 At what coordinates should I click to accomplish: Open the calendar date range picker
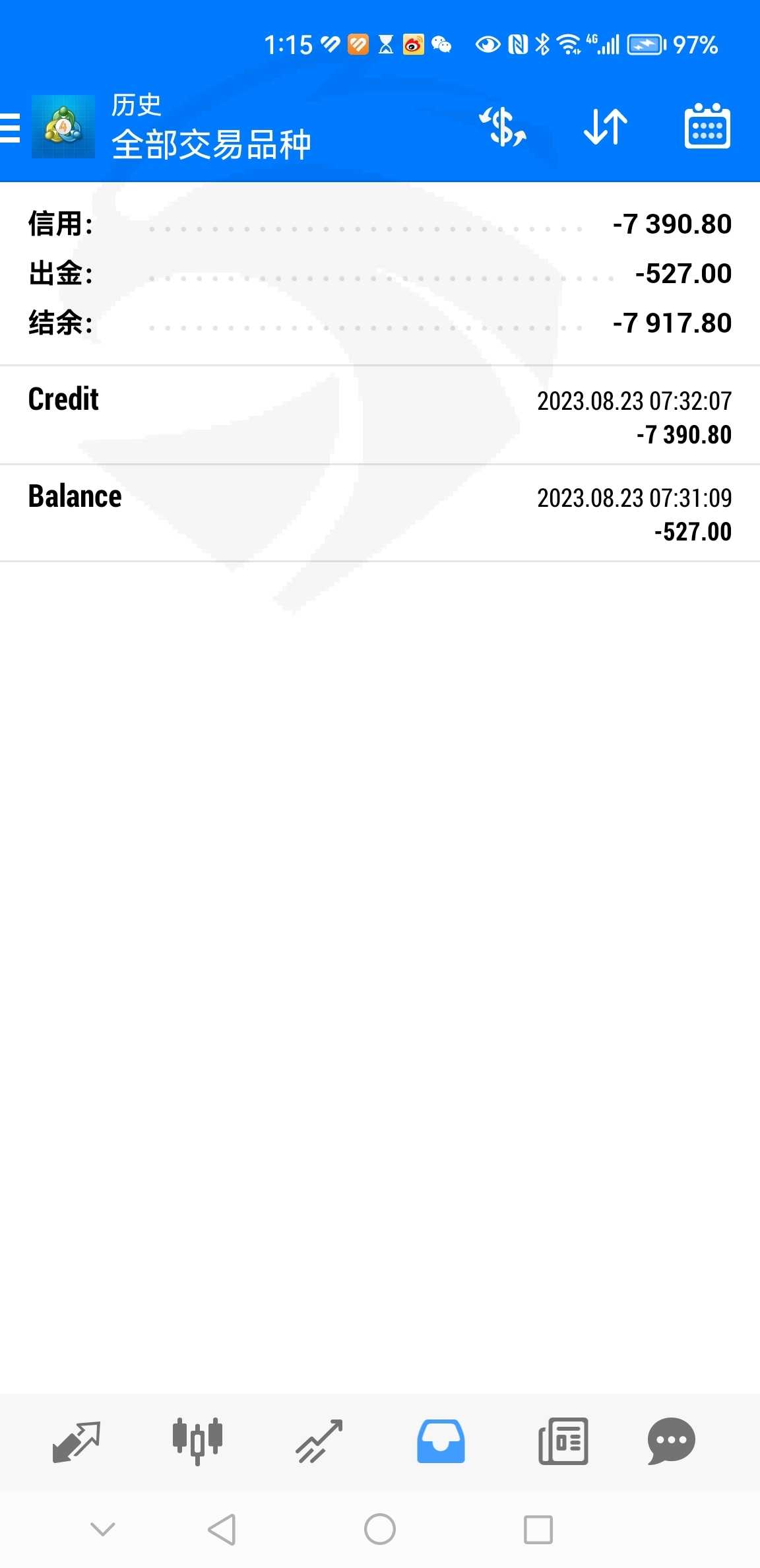tap(707, 126)
